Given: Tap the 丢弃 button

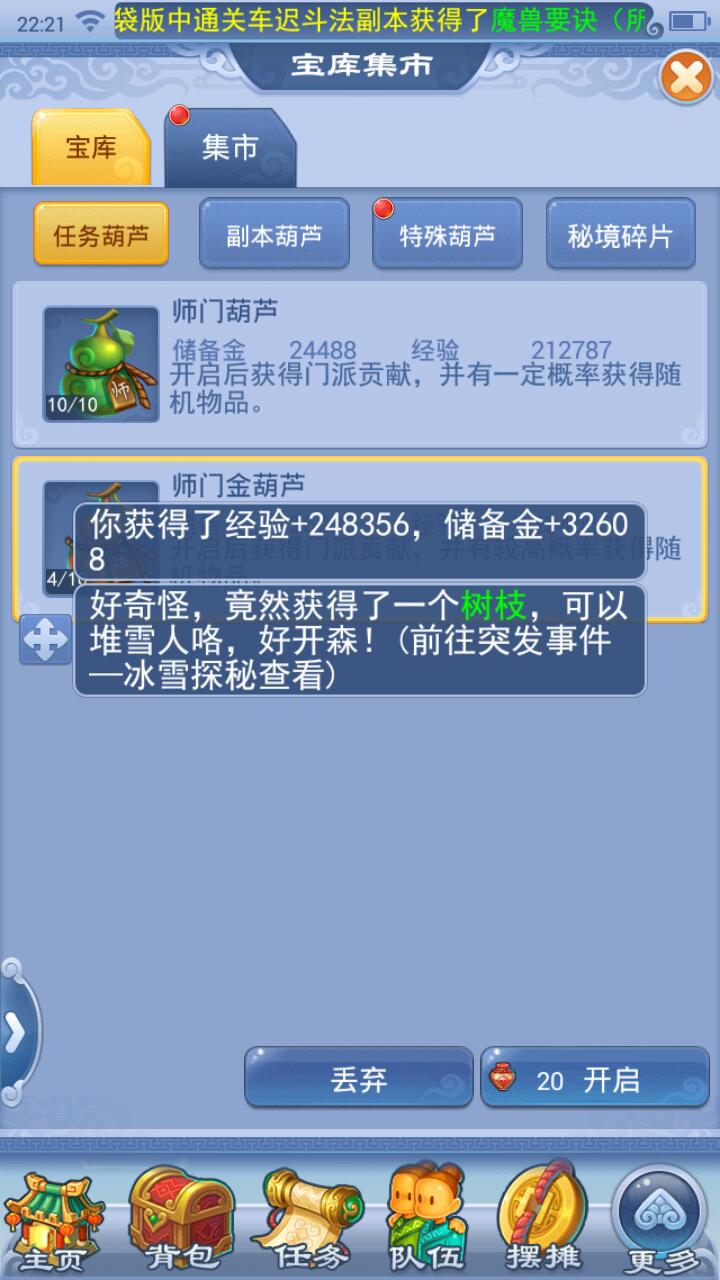Looking at the screenshot, I should (x=358, y=1080).
